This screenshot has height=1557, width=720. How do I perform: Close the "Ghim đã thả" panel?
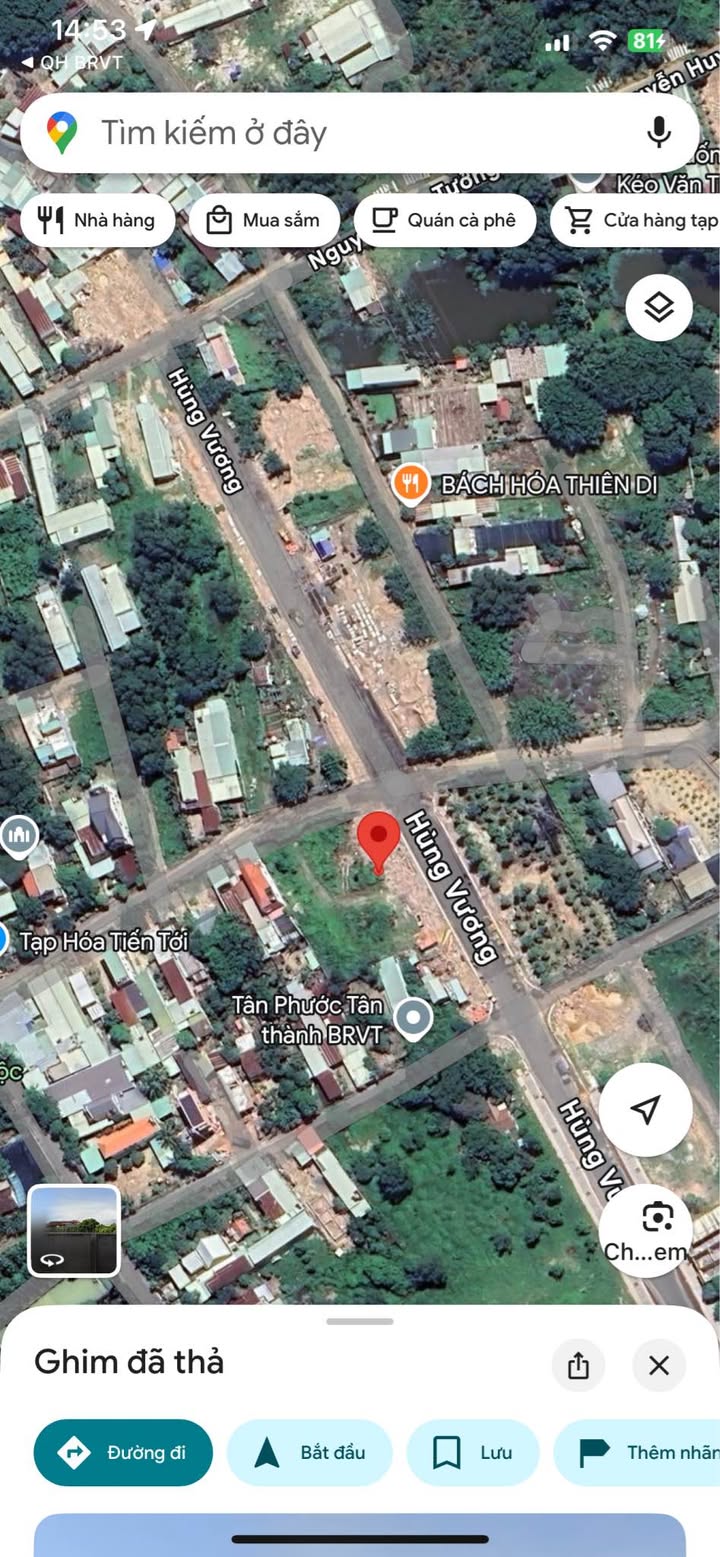pos(659,1365)
